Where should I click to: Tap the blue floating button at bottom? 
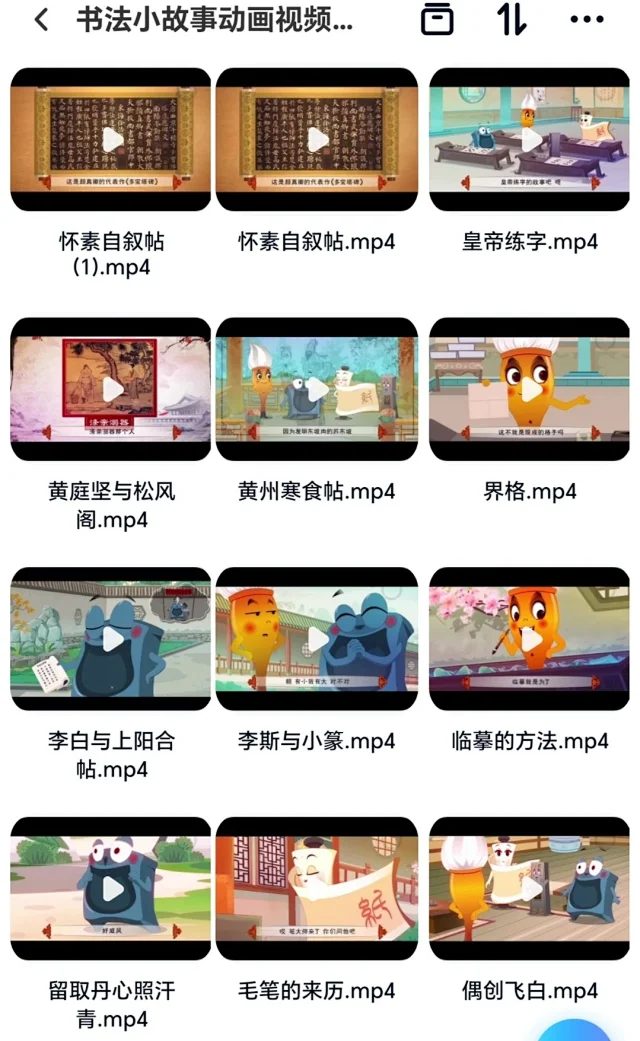[573, 1030]
